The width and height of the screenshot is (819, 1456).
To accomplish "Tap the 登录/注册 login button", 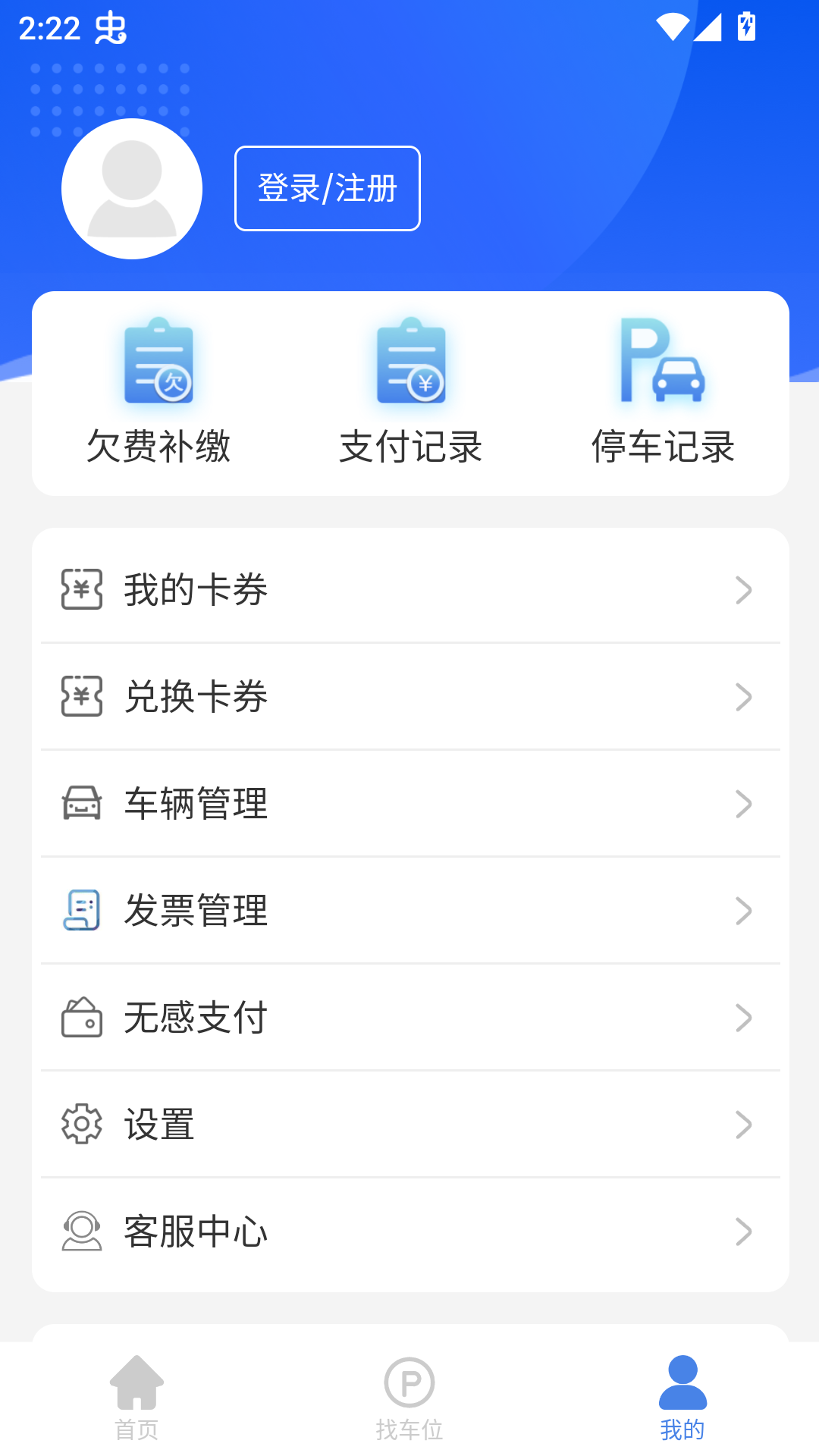I will tap(327, 188).
